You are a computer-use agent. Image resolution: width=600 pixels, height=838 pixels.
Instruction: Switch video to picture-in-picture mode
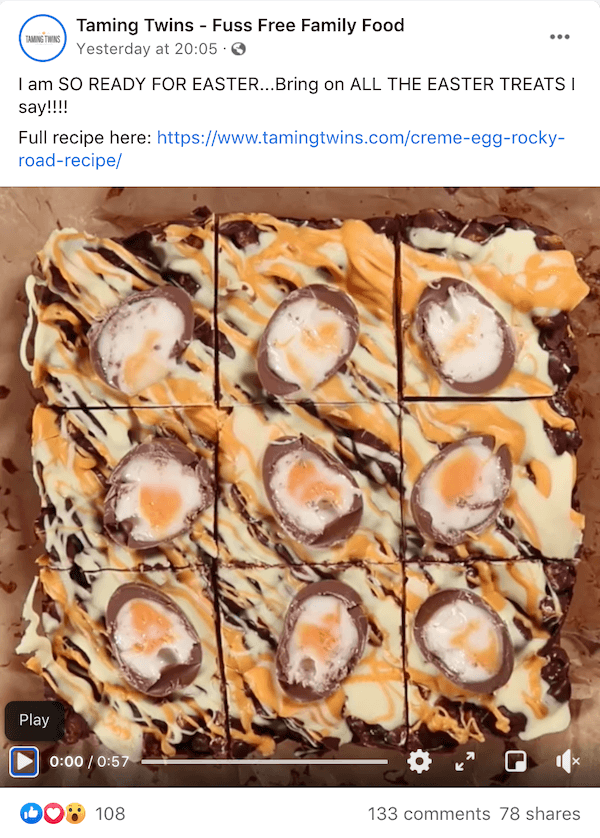click(516, 762)
